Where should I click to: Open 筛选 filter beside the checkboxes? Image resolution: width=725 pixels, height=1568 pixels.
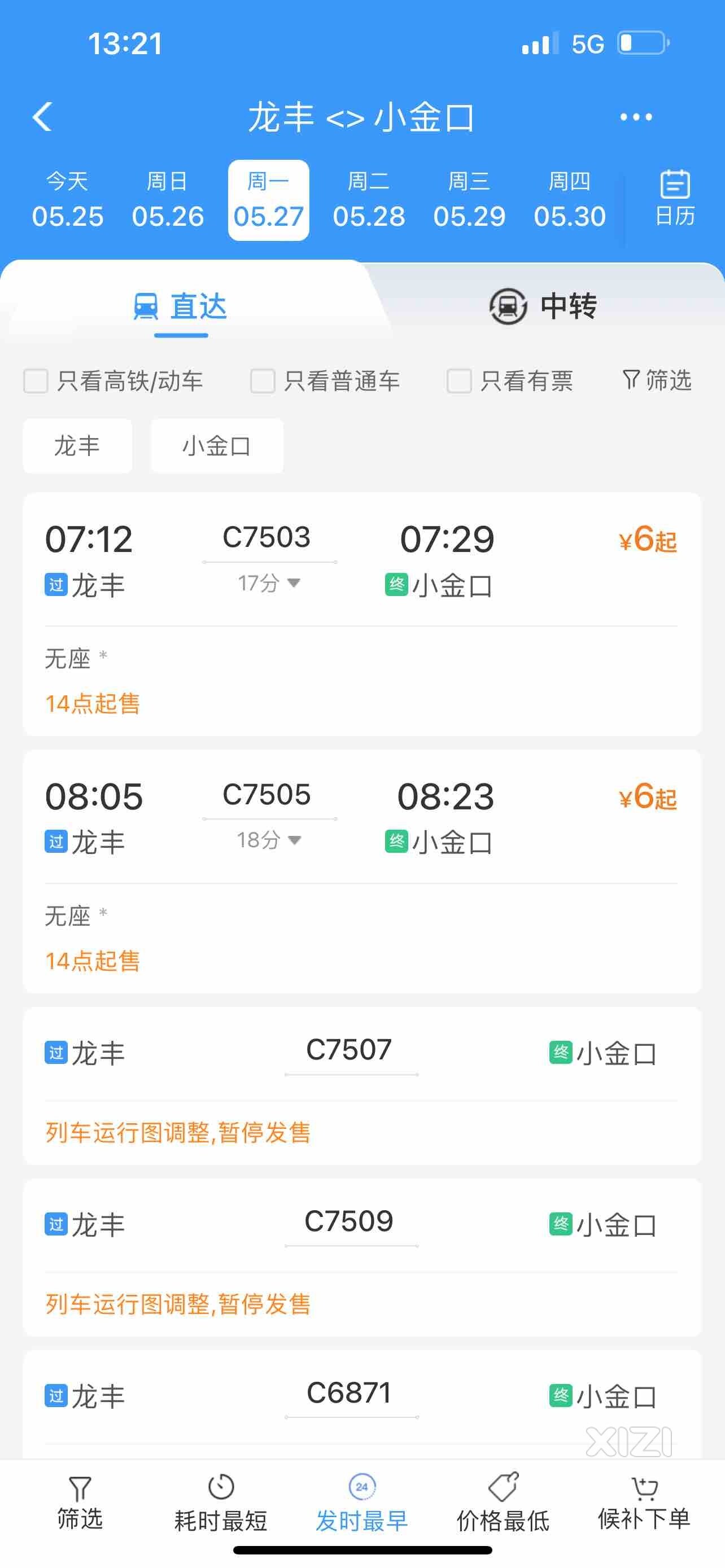(657, 380)
